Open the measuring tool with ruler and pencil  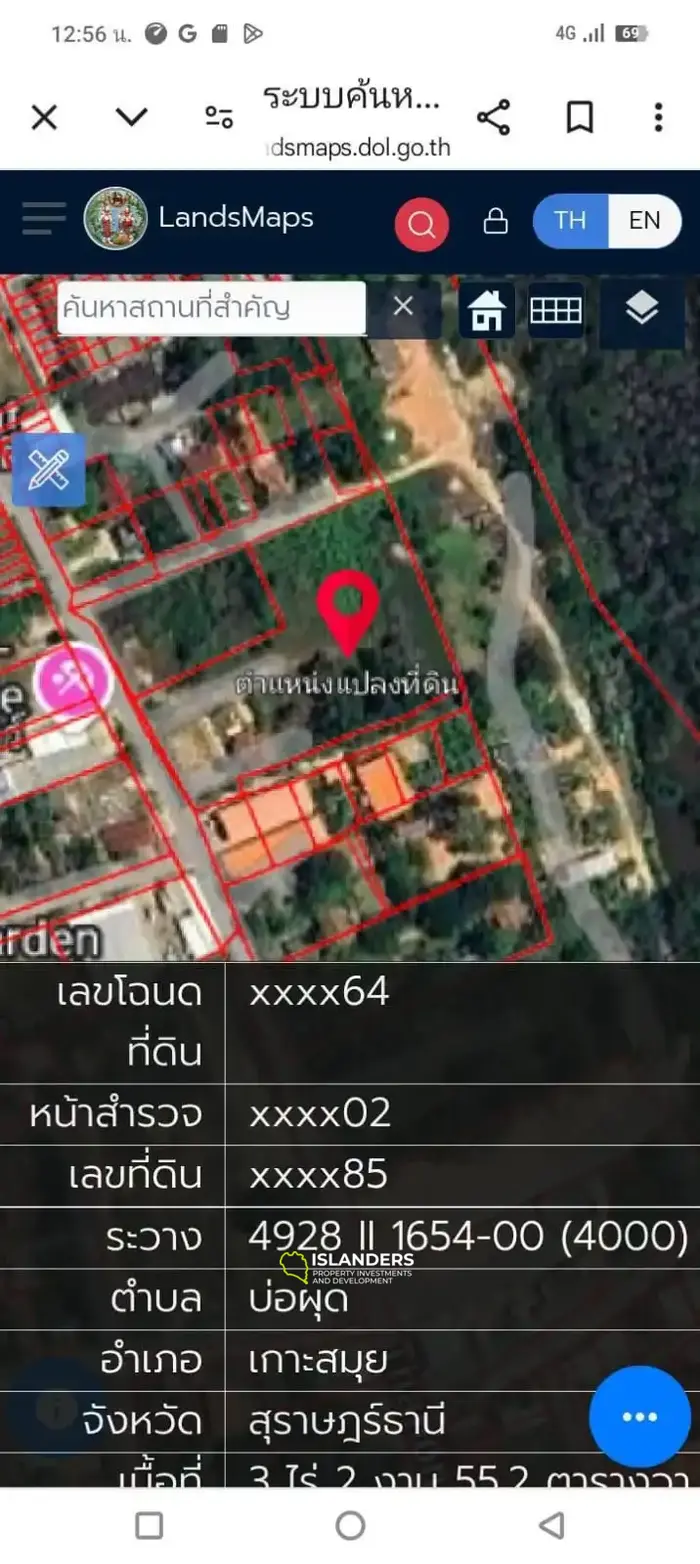pos(48,470)
